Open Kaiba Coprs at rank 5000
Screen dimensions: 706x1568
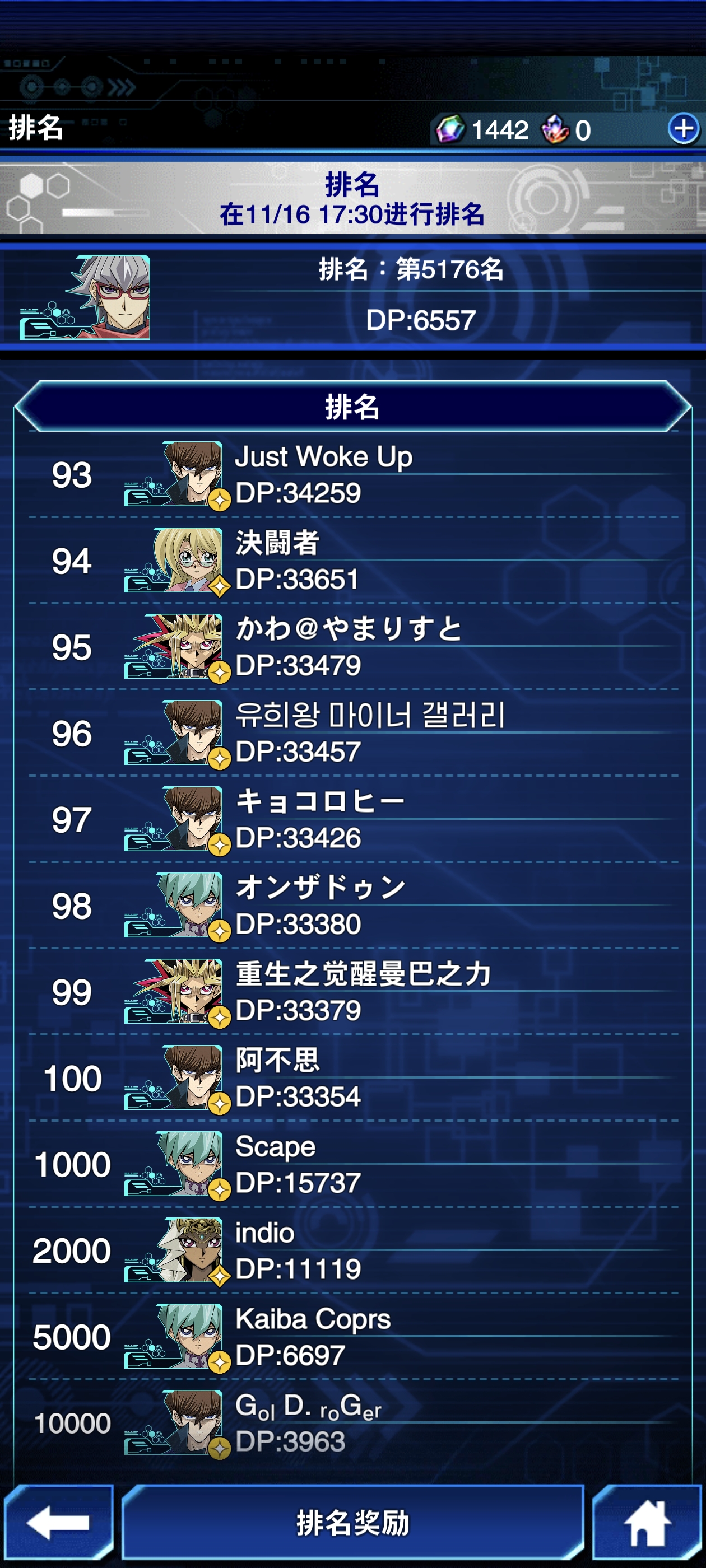tap(352, 1337)
